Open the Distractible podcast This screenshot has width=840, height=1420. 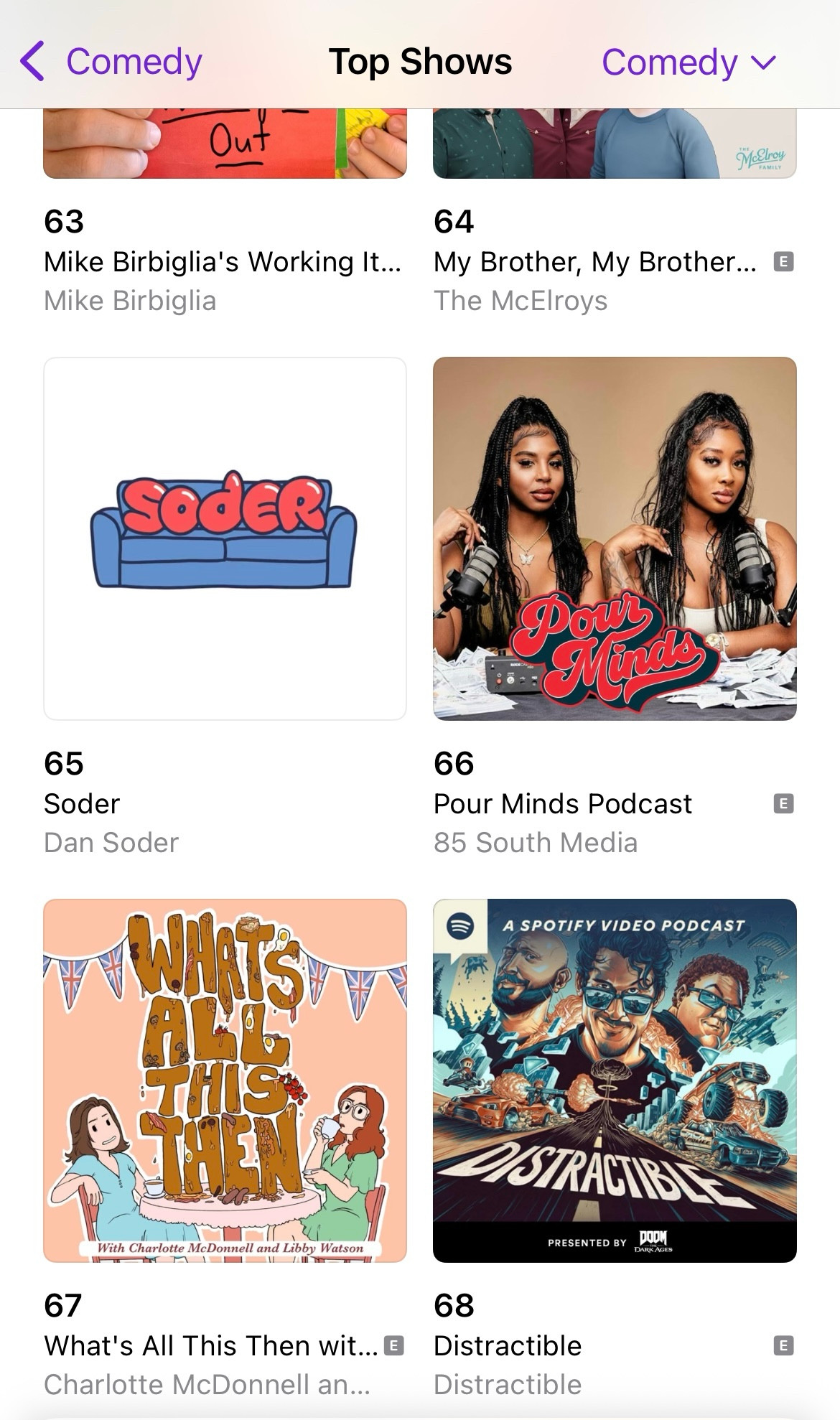(615, 1080)
